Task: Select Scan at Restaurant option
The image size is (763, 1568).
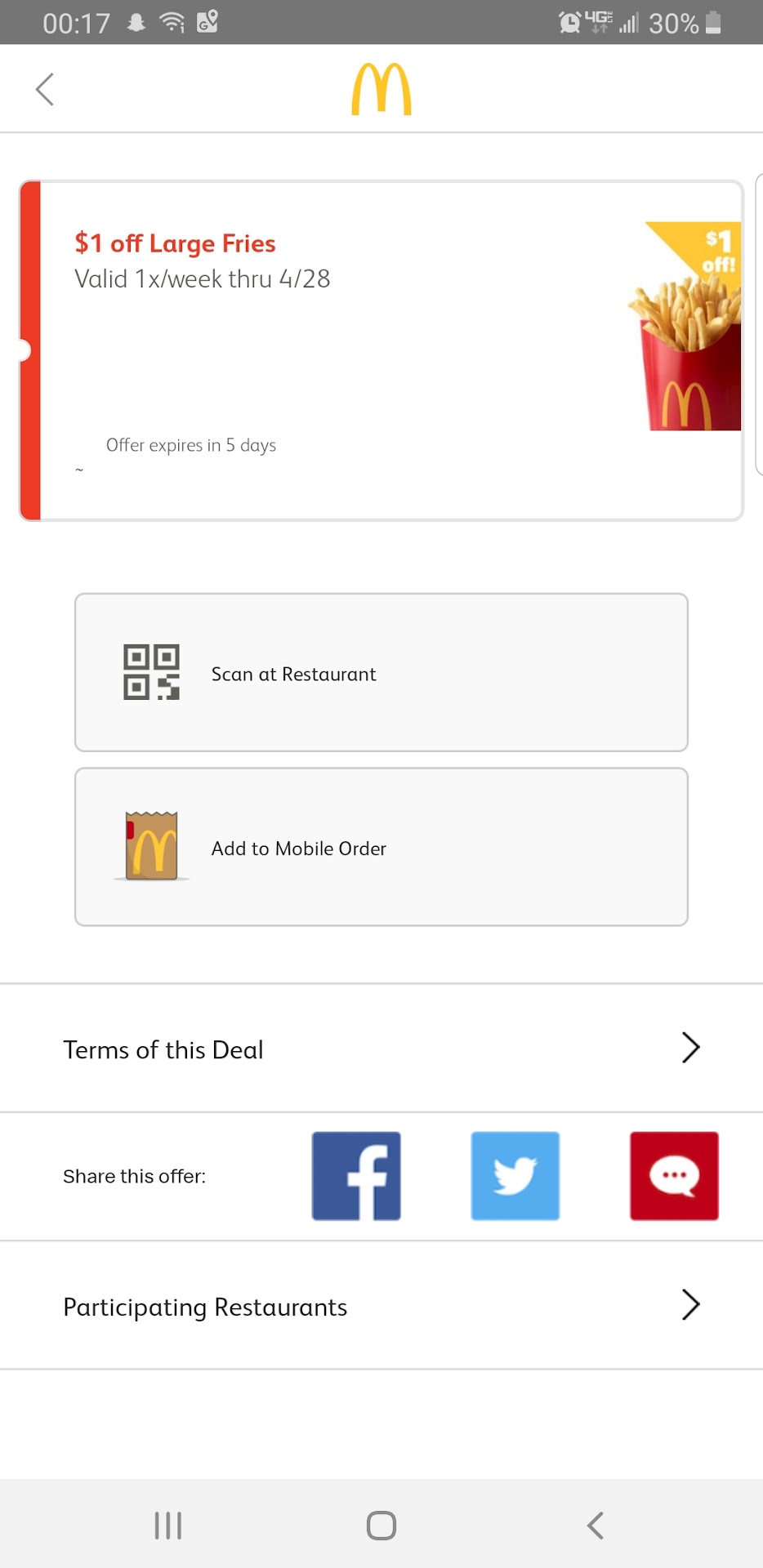Action: point(381,672)
